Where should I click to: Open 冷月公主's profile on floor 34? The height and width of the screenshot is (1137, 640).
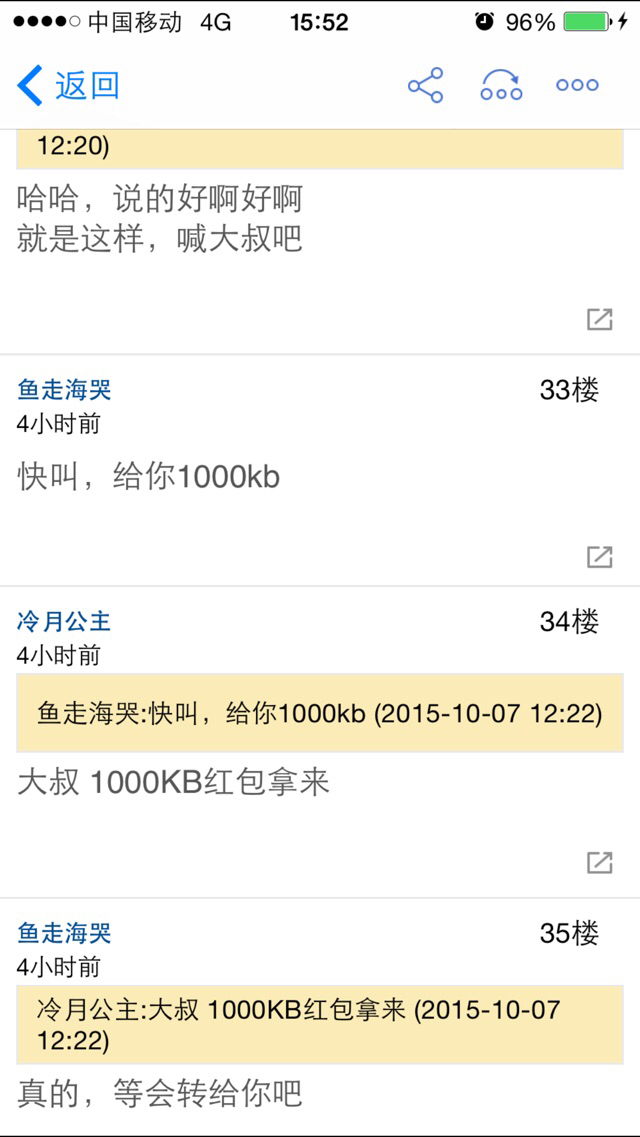pyautogui.click(x=64, y=621)
